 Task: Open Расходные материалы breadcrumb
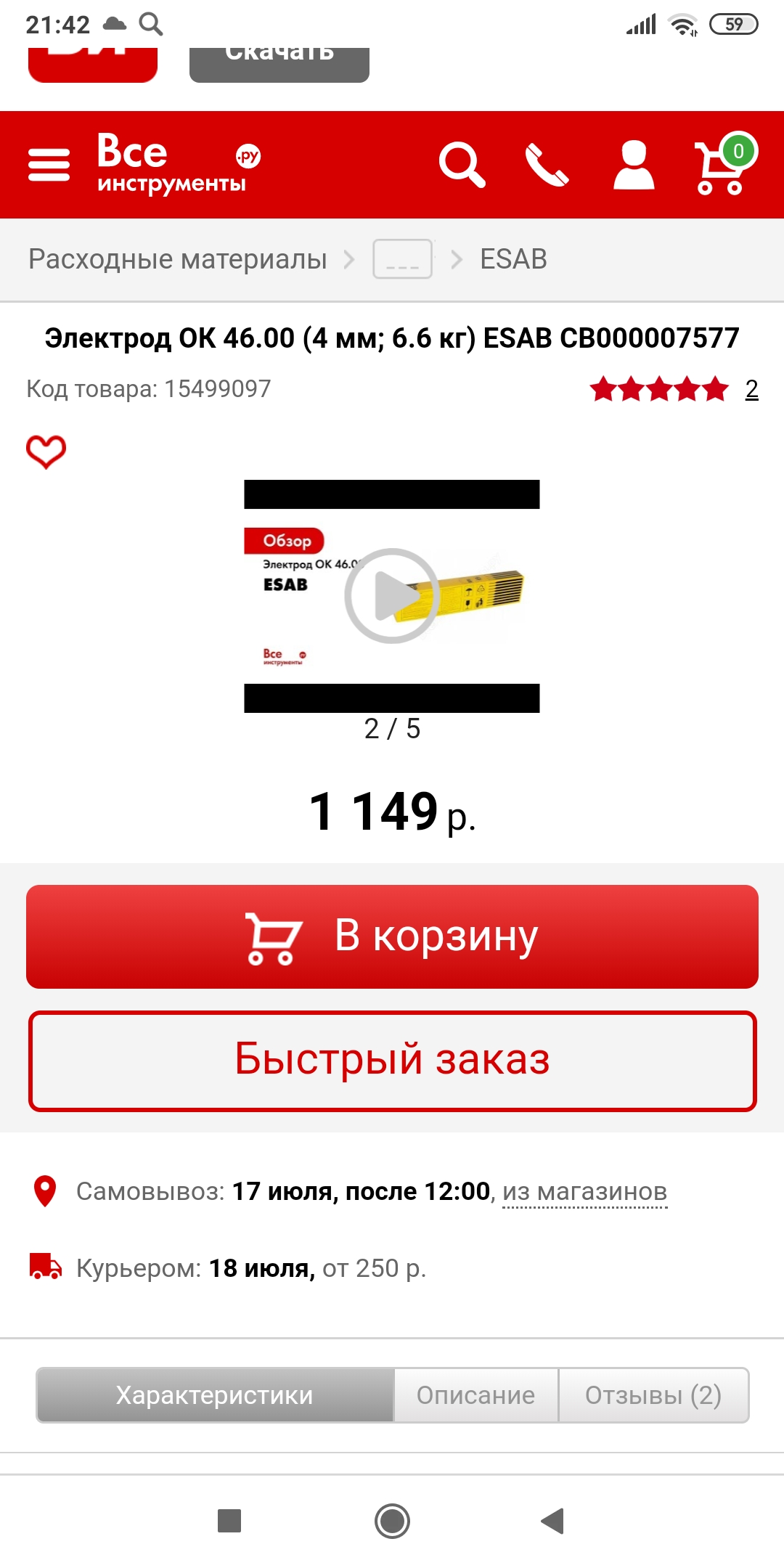178,259
